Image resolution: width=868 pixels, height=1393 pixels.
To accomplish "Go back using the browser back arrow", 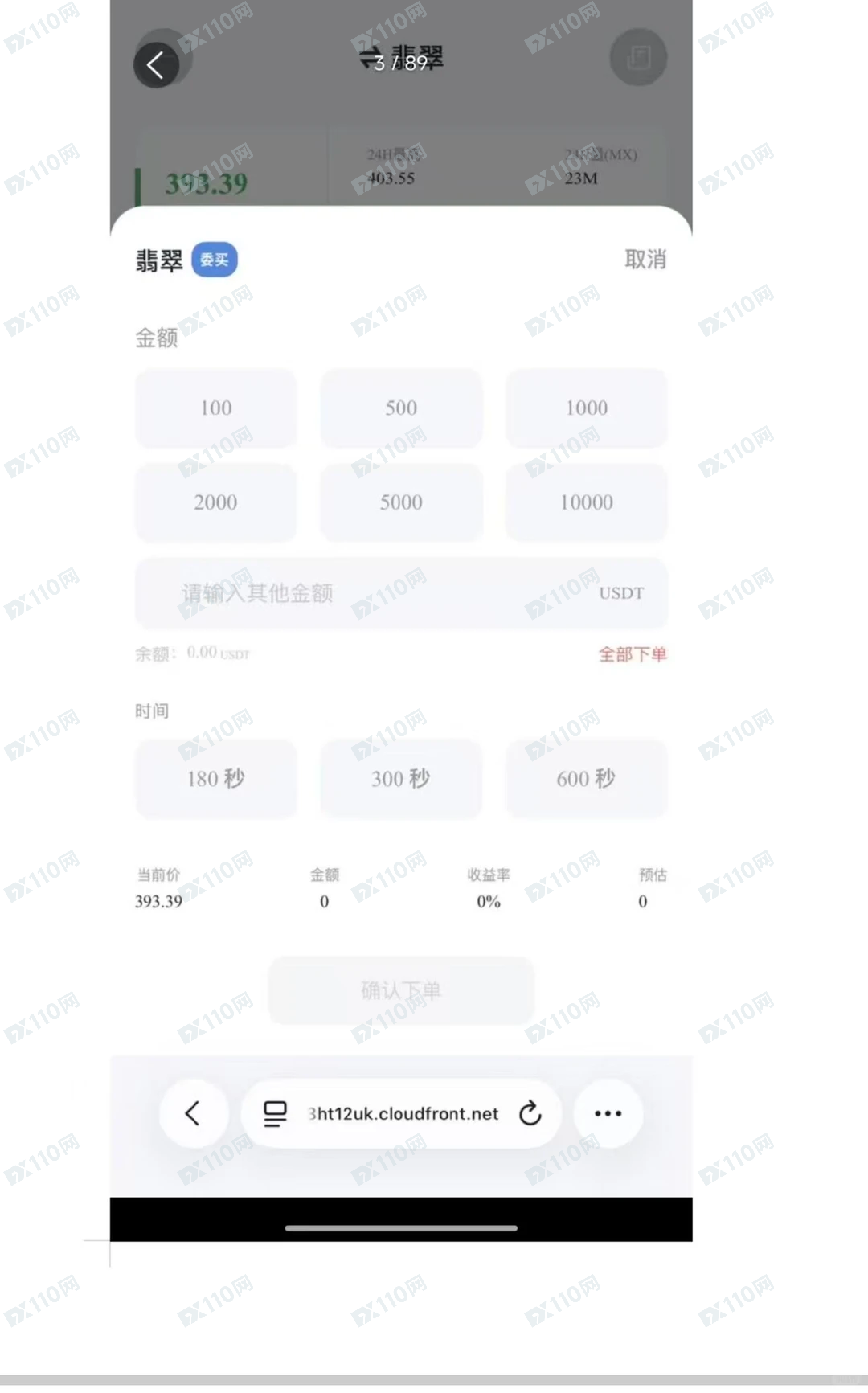I will [x=193, y=1113].
